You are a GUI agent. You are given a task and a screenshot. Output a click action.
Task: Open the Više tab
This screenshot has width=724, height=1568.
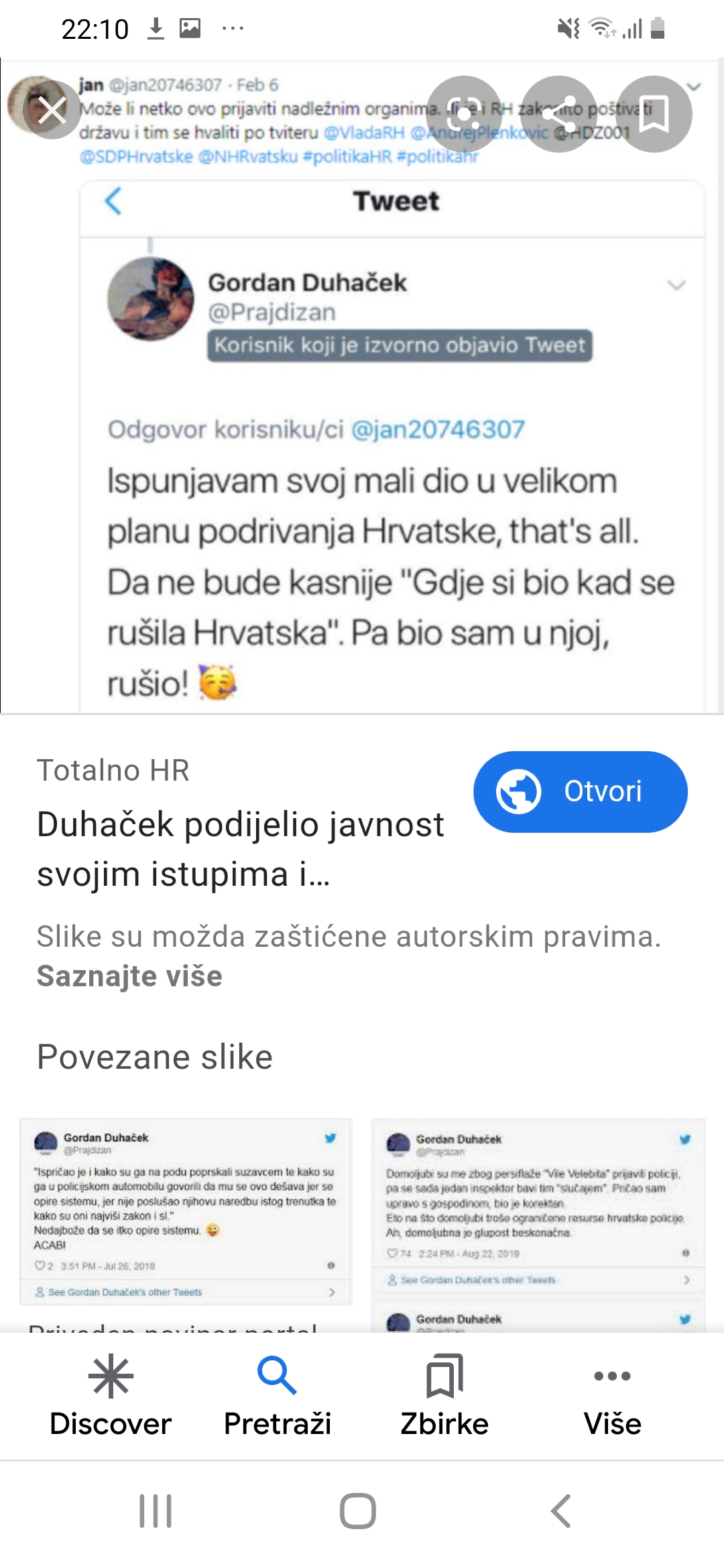[x=612, y=1395]
